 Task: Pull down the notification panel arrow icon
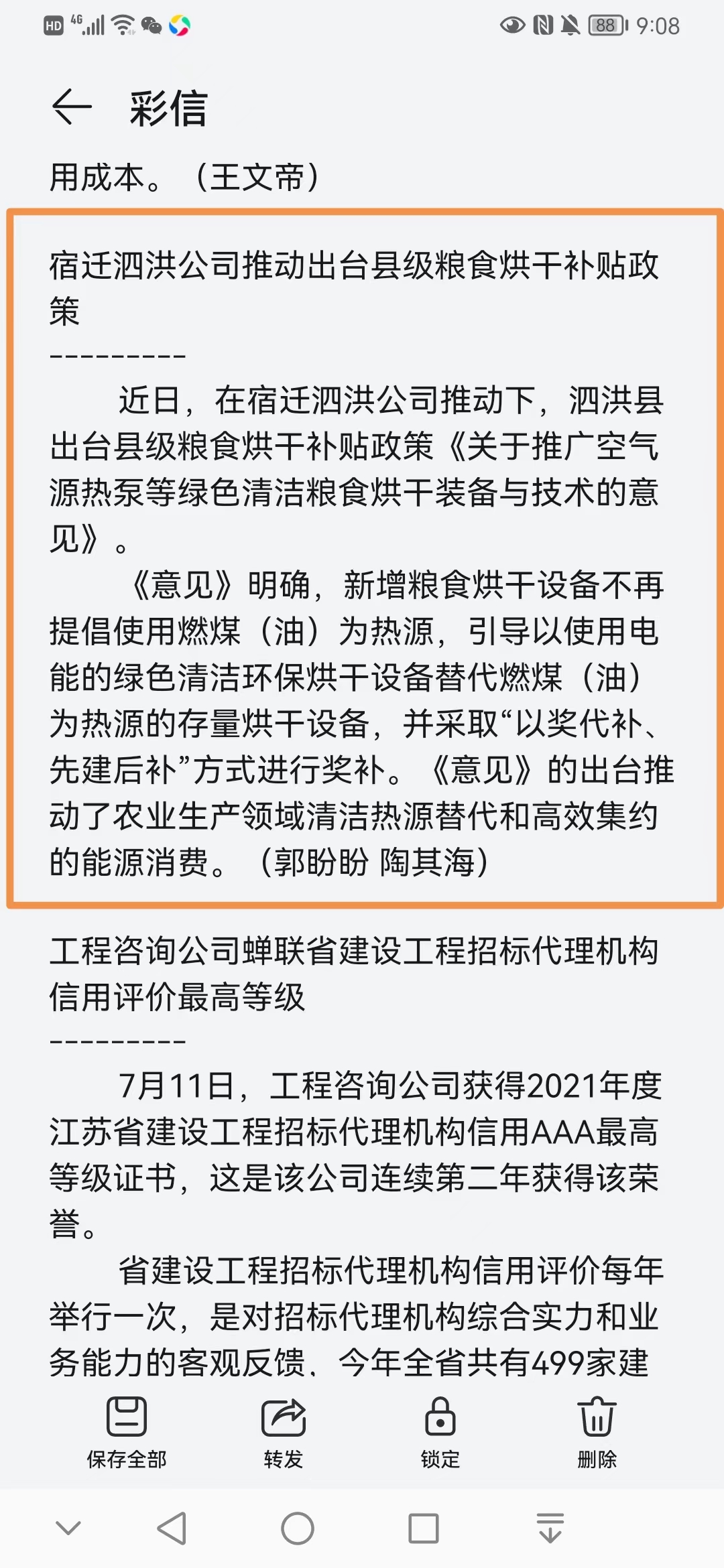tap(550, 1528)
